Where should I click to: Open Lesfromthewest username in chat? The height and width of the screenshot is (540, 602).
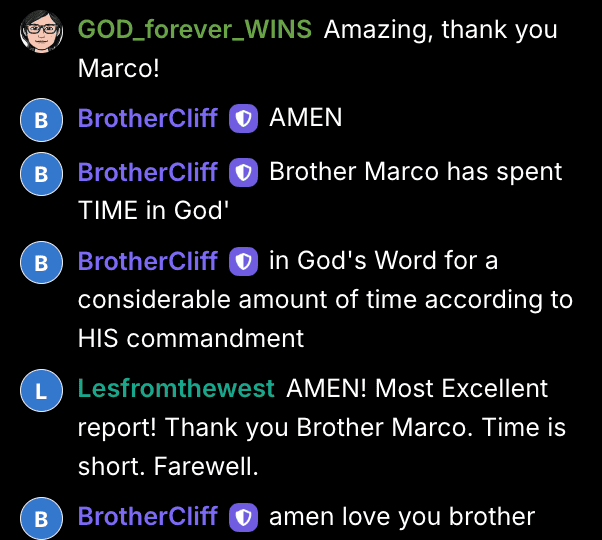[x=175, y=388]
